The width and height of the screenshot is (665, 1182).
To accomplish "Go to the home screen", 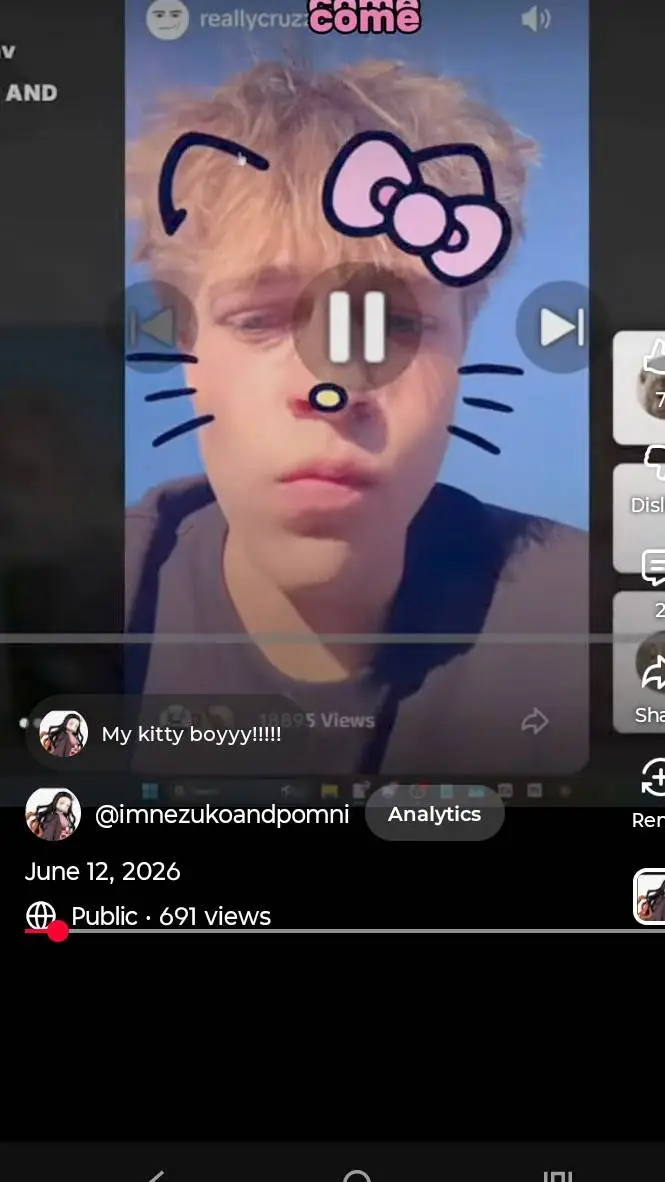I will pyautogui.click(x=357, y=1176).
